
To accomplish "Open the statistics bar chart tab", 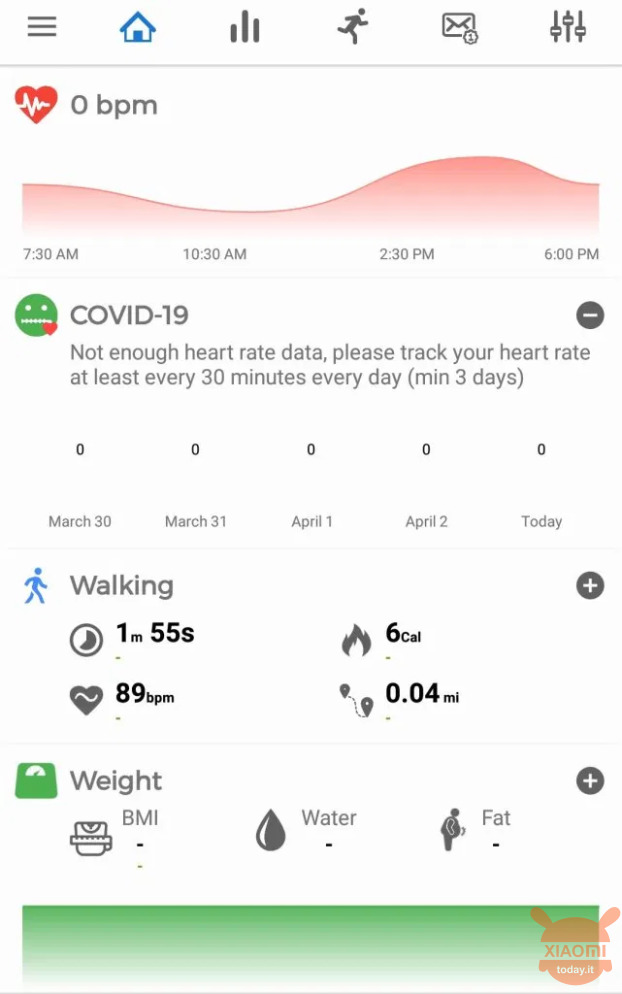I will point(244,27).
